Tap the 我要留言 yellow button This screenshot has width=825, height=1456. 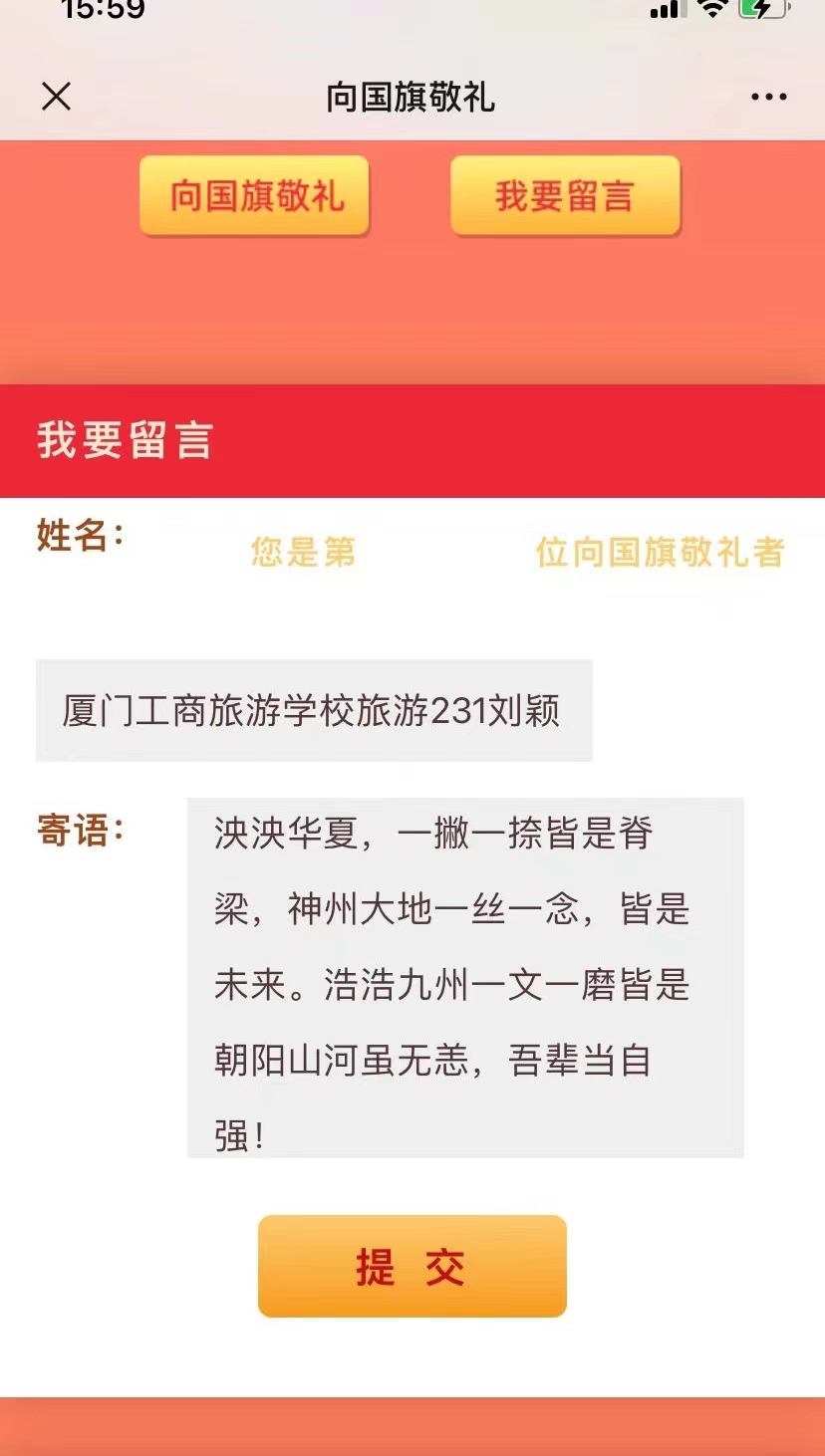[565, 195]
